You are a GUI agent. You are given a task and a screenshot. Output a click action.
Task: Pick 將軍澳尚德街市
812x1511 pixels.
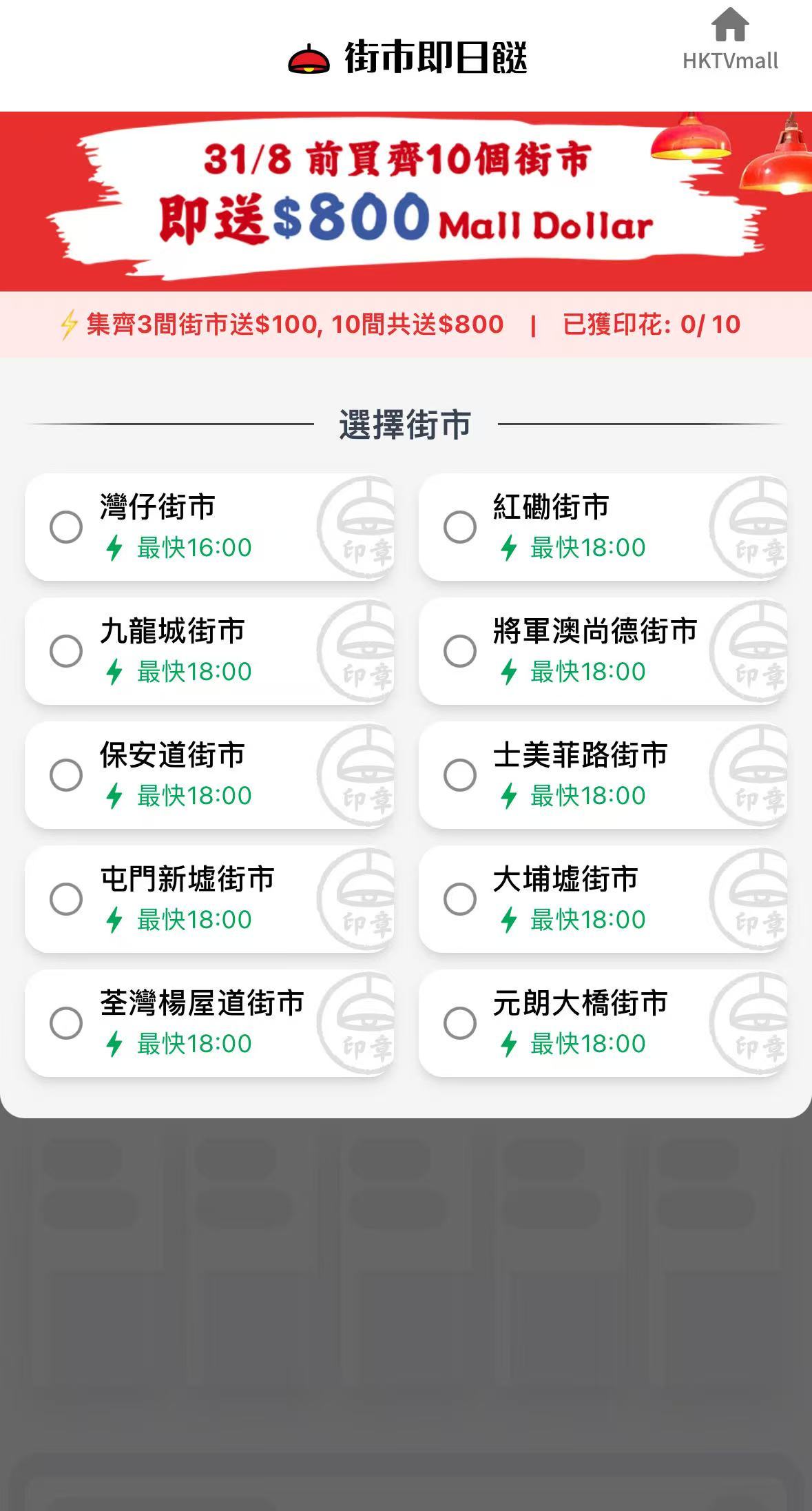pyautogui.click(x=603, y=651)
